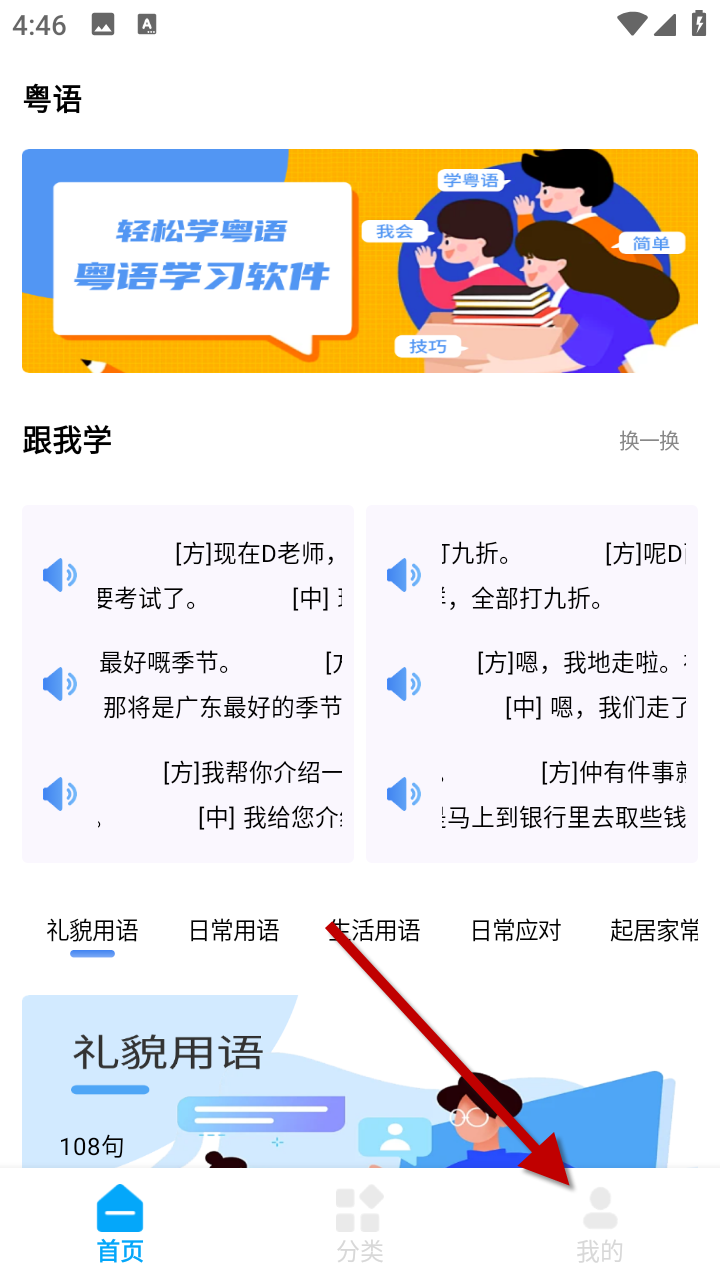Switch to the 起居家常 tab
The width and height of the screenshot is (720, 1280).
tap(654, 931)
